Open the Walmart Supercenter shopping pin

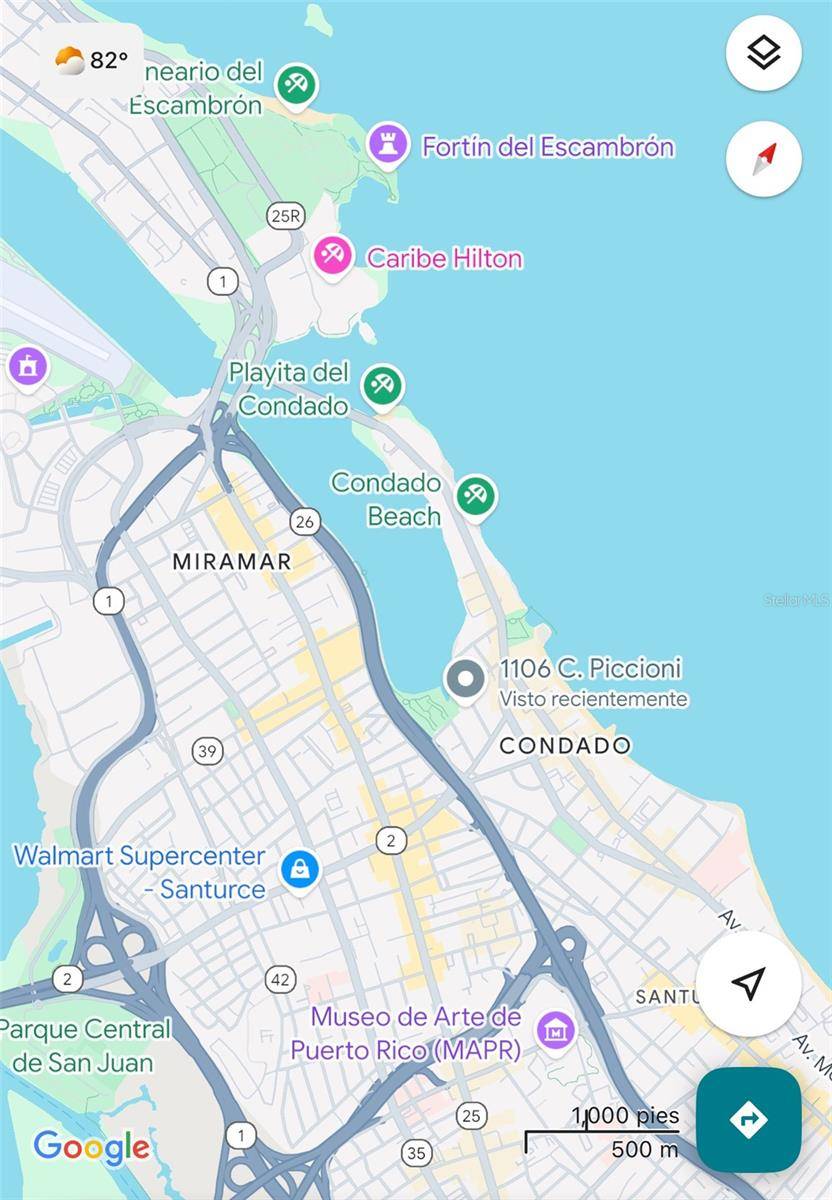tap(302, 869)
